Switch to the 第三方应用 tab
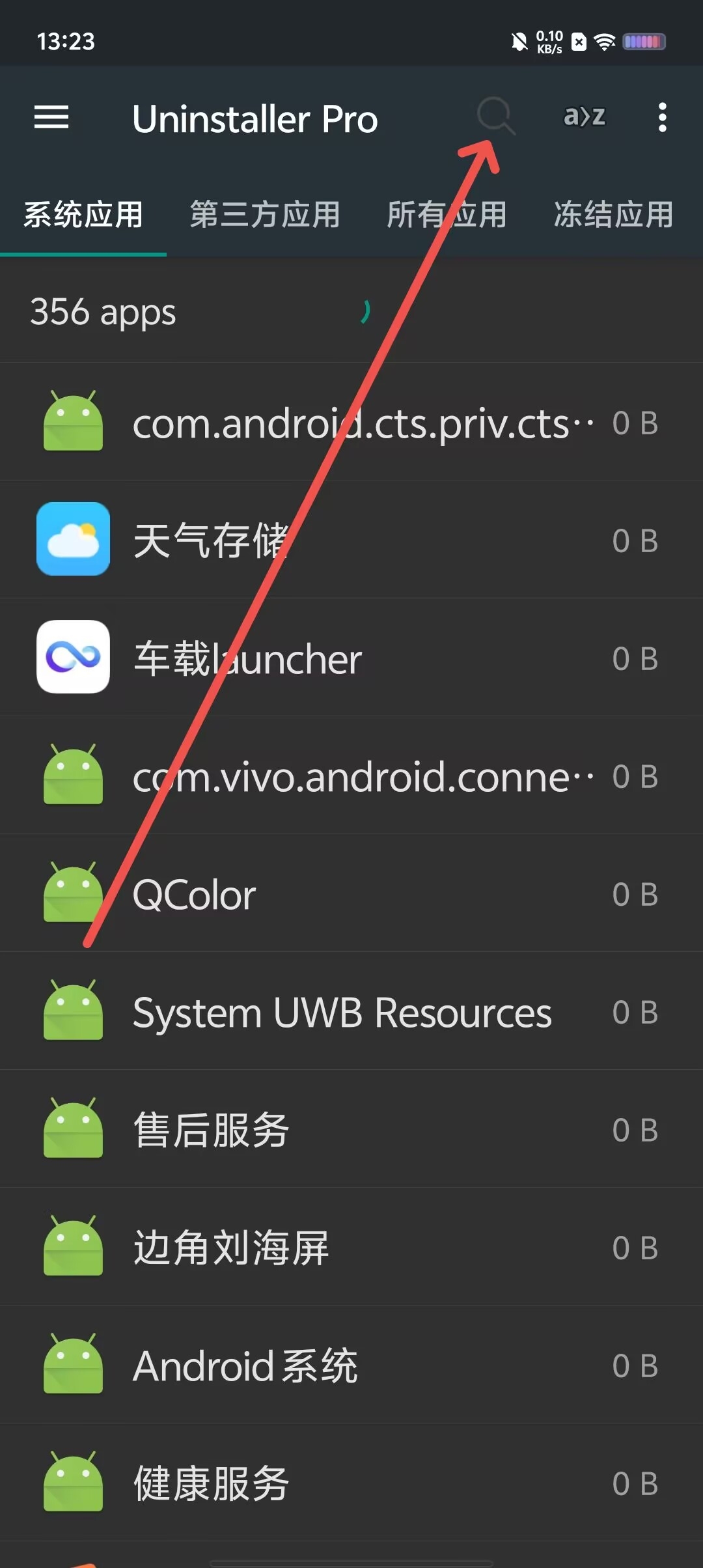This screenshot has height=1568, width=703. [265, 215]
